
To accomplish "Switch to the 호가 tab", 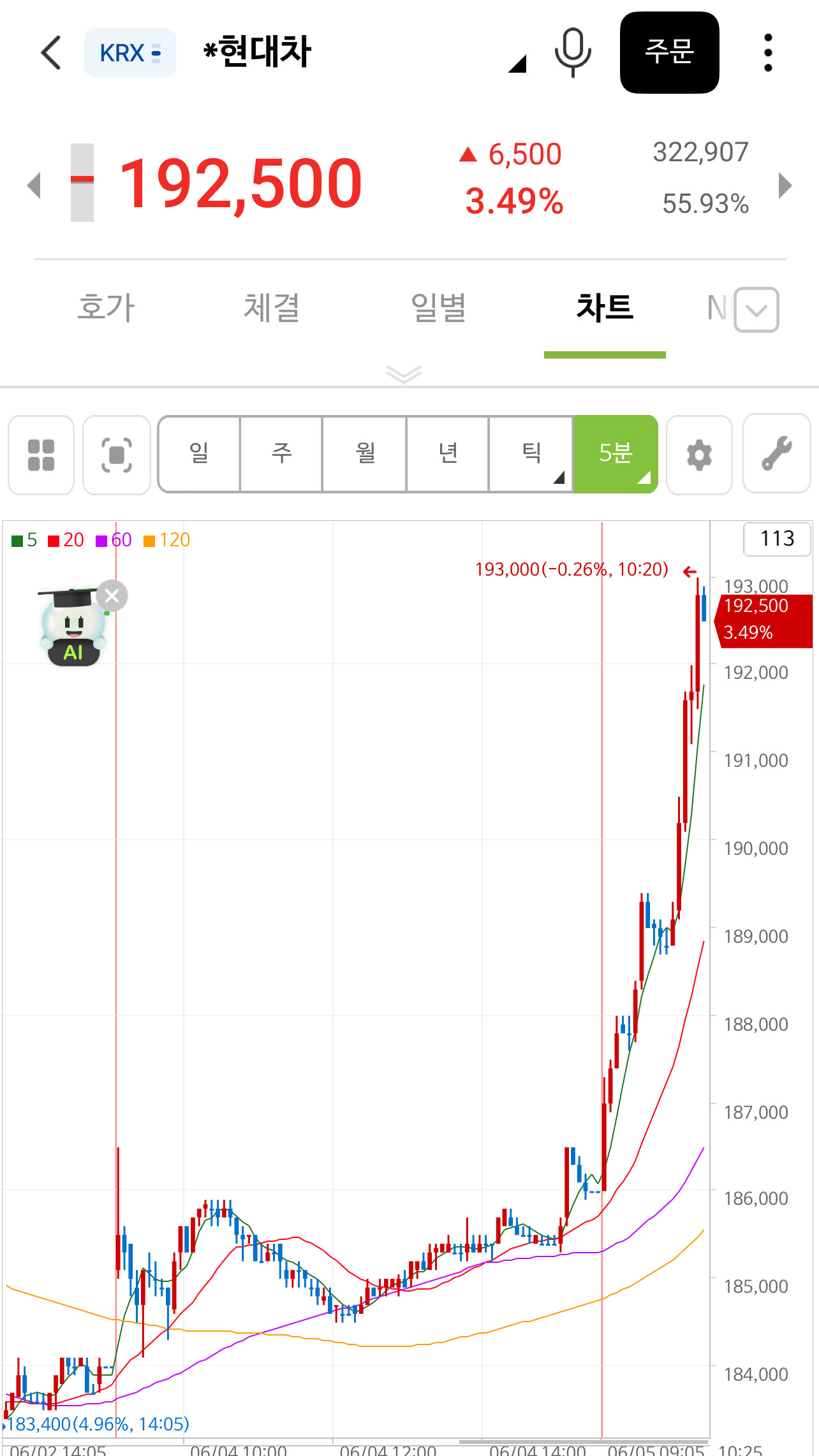I will pos(106,308).
